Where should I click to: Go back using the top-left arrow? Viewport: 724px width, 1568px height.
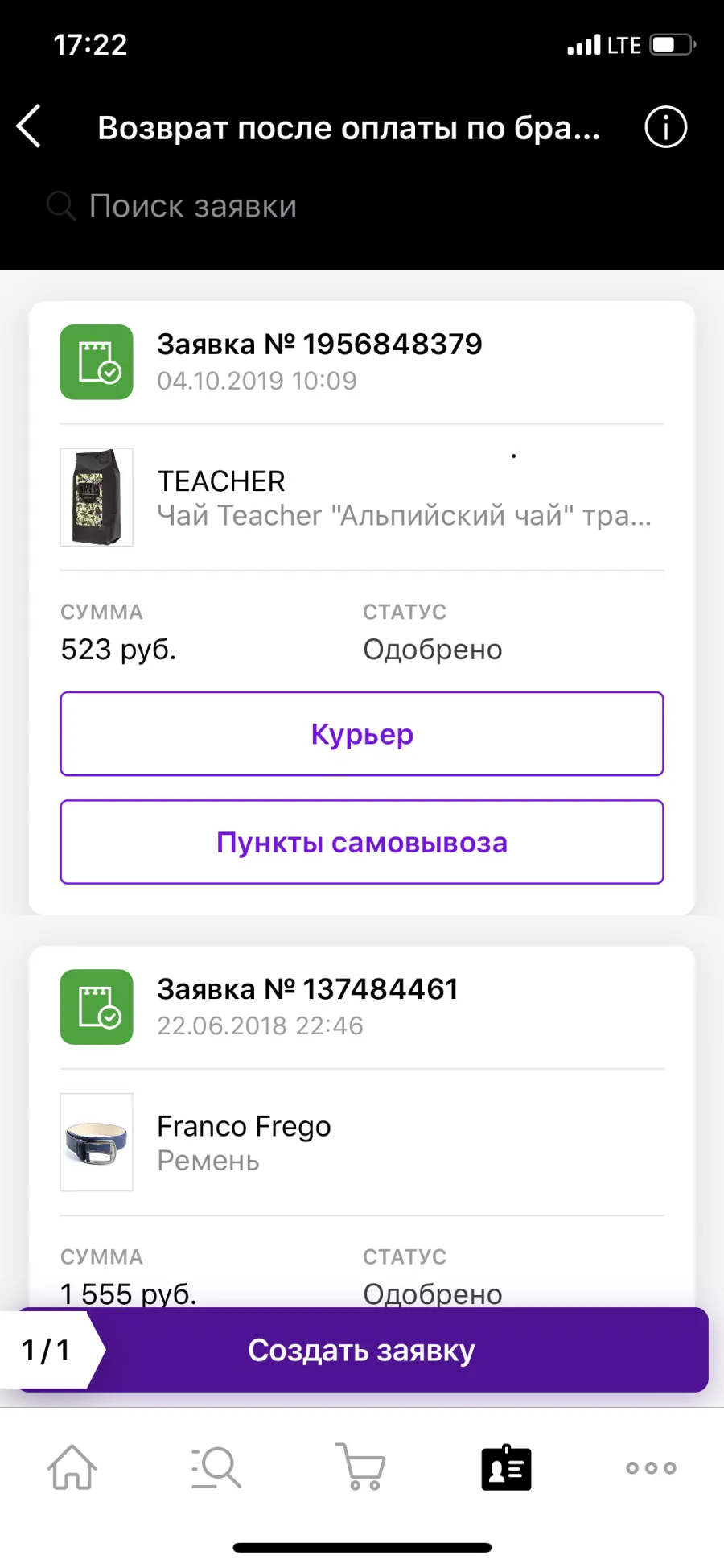point(29,127)
